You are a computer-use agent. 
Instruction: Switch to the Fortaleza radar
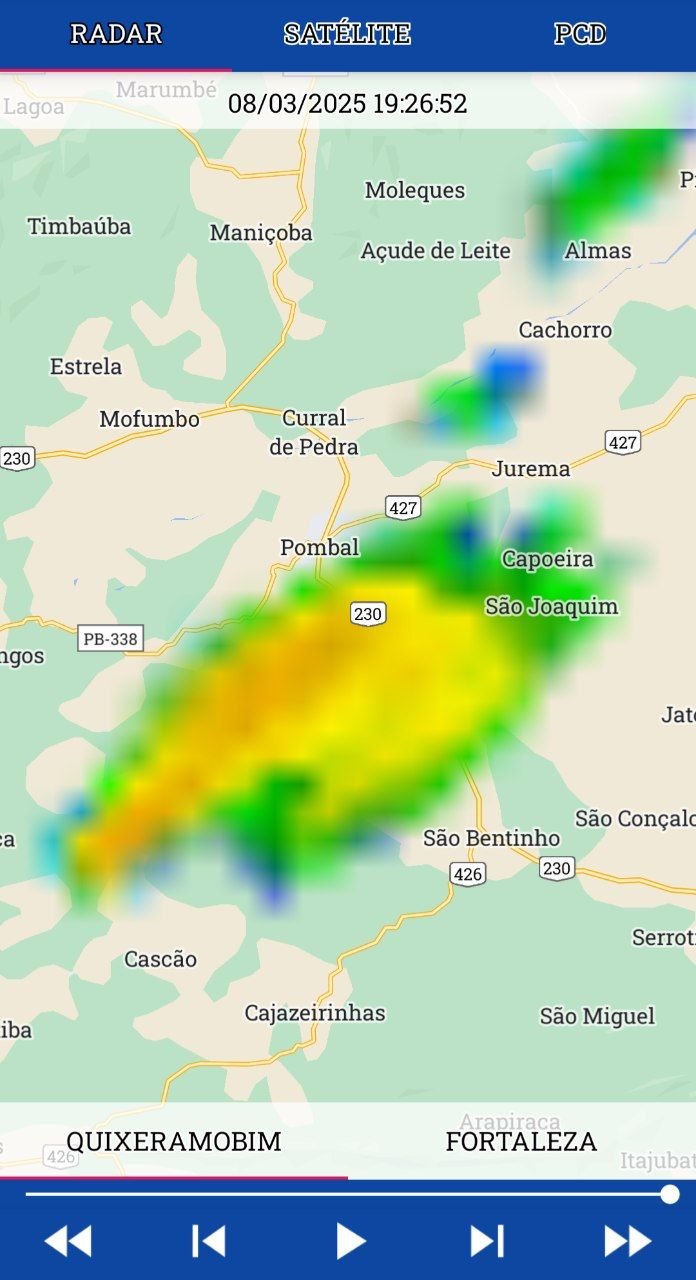521,1141
